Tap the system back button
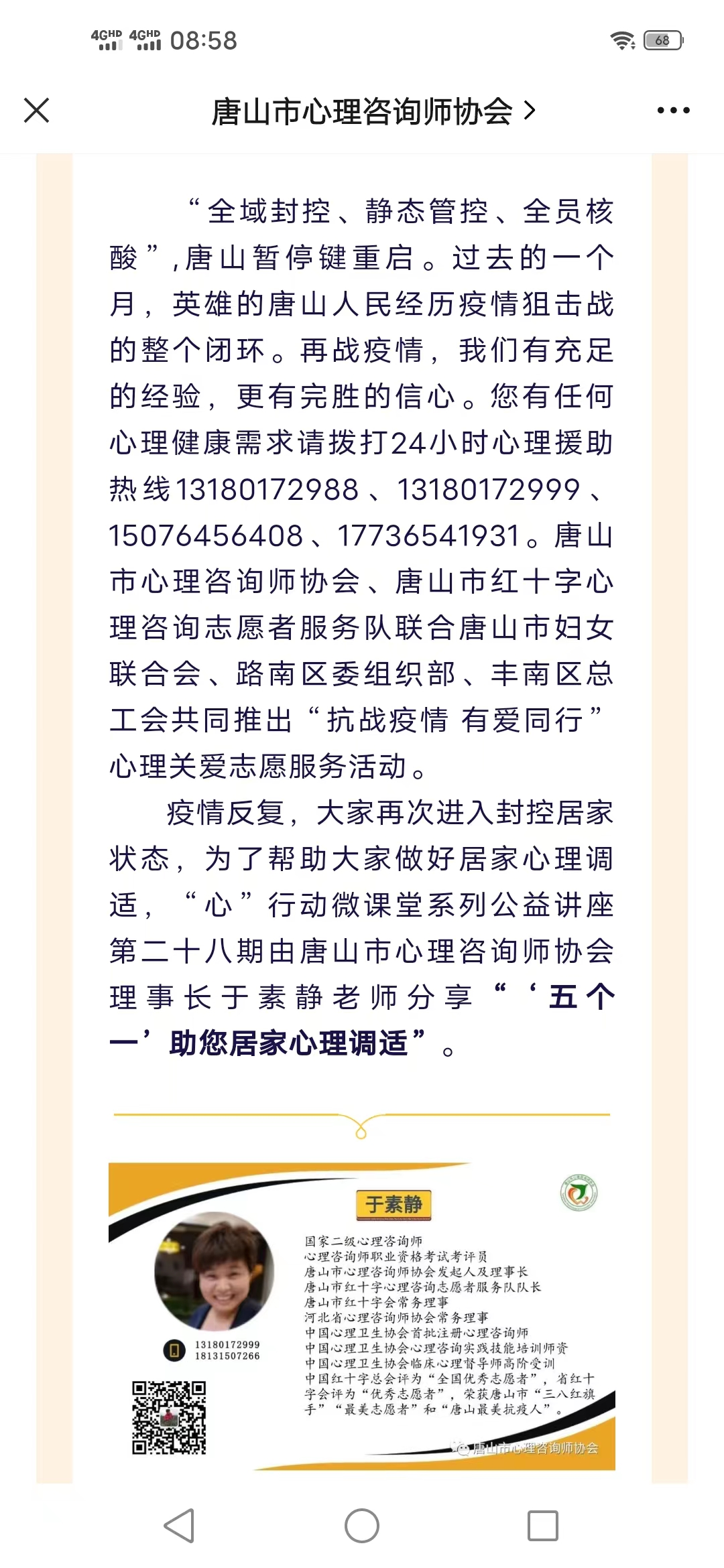724x1568 pixels. 179,1526
